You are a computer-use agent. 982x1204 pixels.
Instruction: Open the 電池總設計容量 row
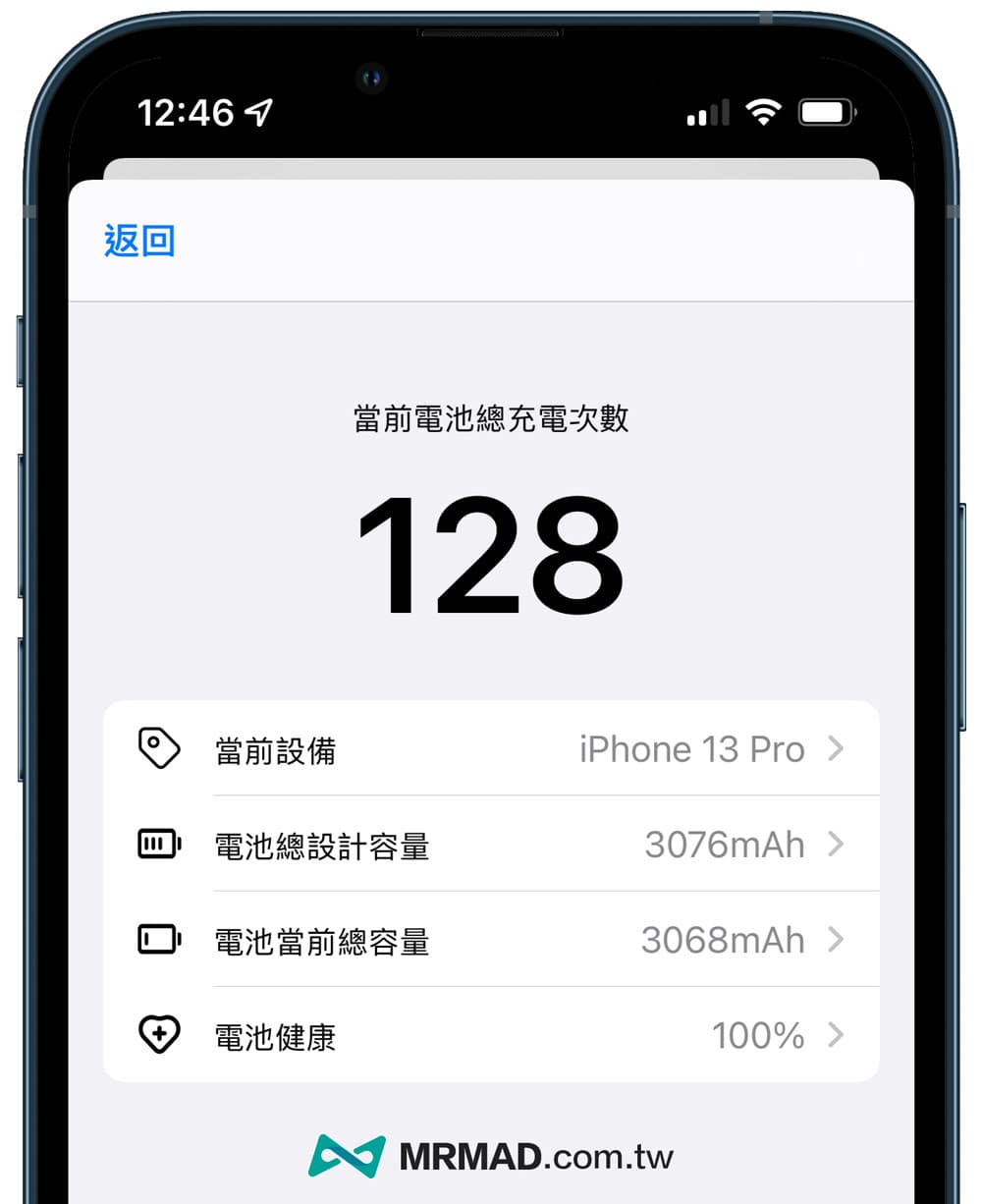(x=491, y=845)
